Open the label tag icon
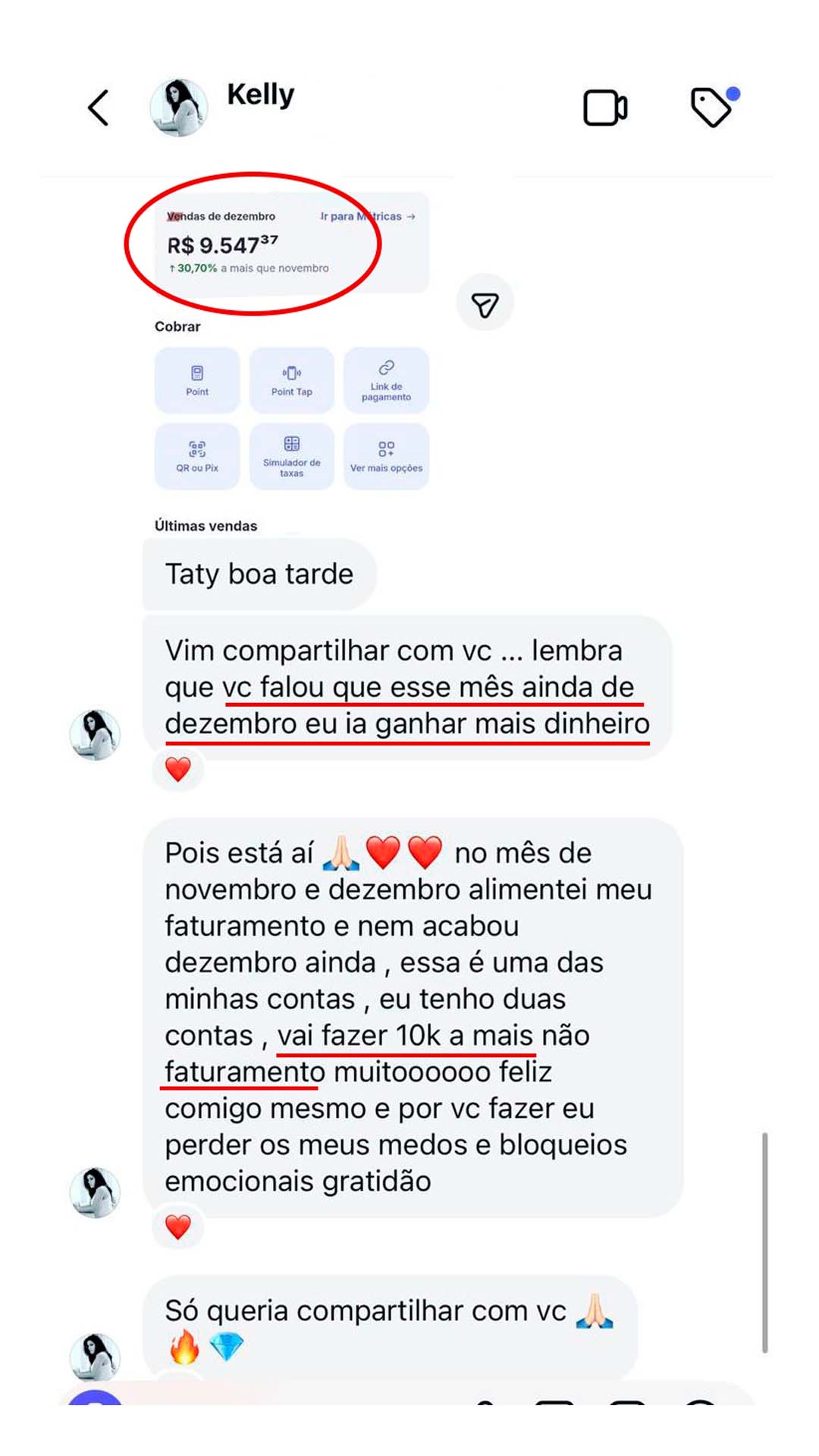Screen dimensions: 819x1456 (712, 107)
